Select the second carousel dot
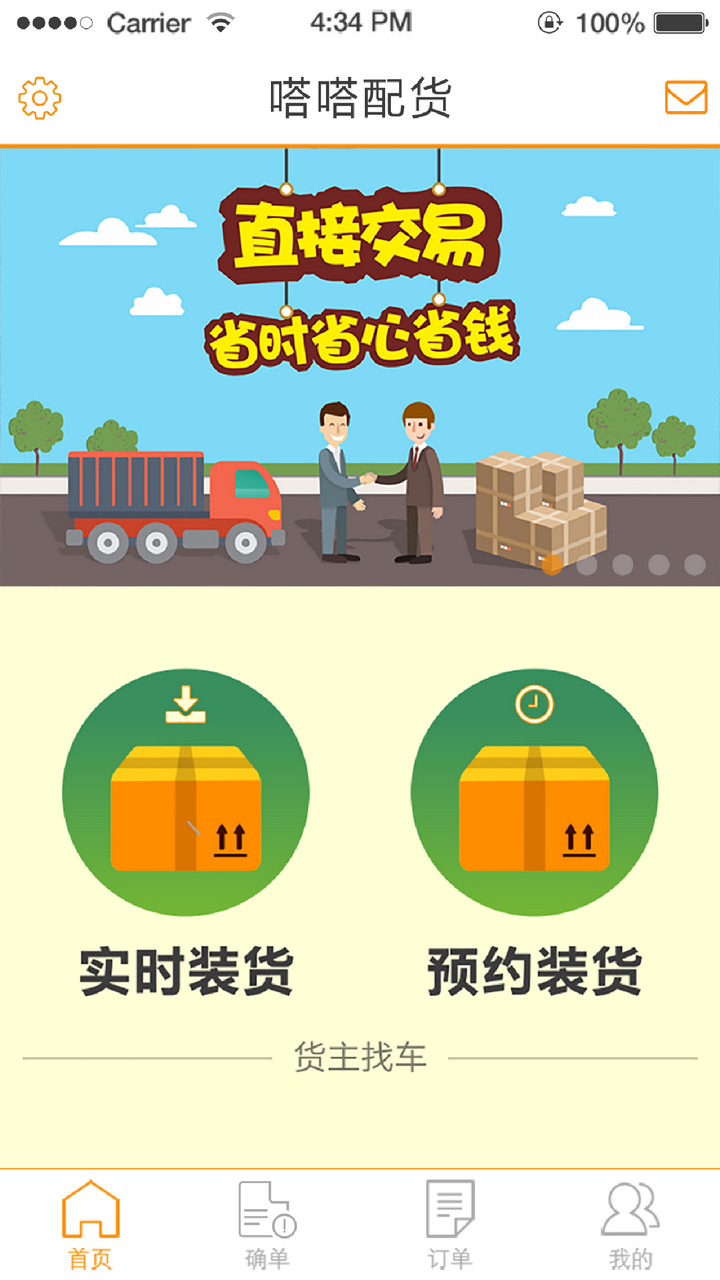The width and height of the screenshot is (720, 1280). point(587,564)
